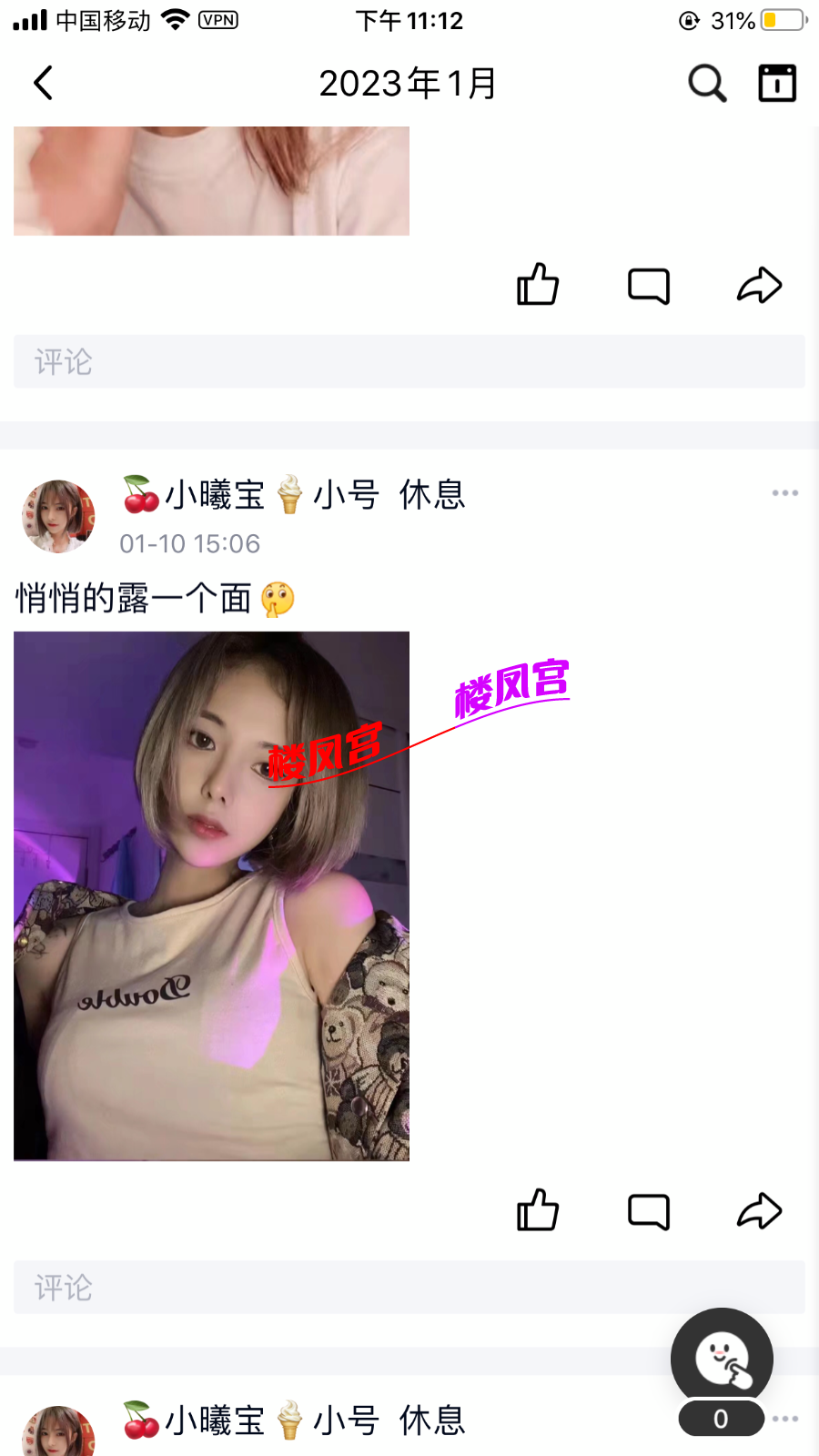819x1456 pixels.
Task: Open the poster's avatar on the 01-10 15:06 post
Action: coord(58,516)
